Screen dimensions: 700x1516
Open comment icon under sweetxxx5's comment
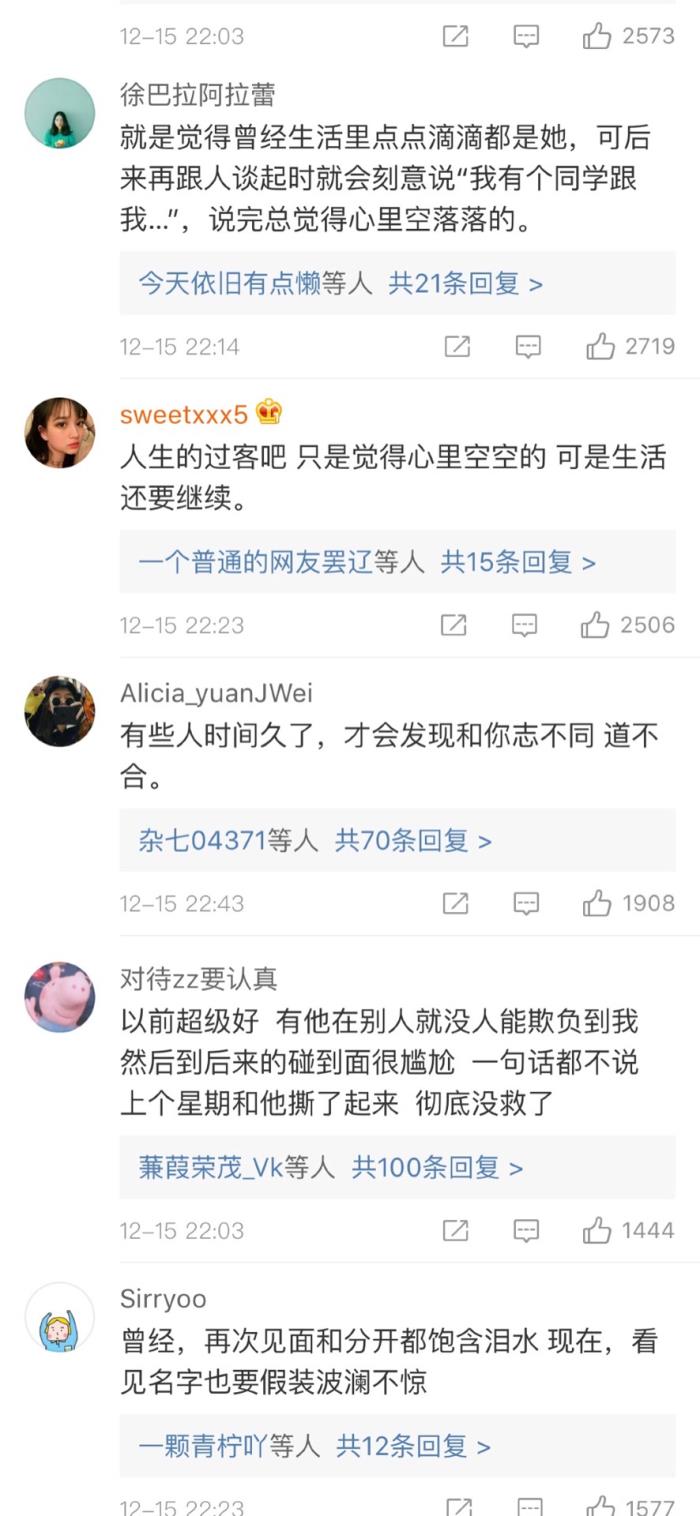pos(524,625)
